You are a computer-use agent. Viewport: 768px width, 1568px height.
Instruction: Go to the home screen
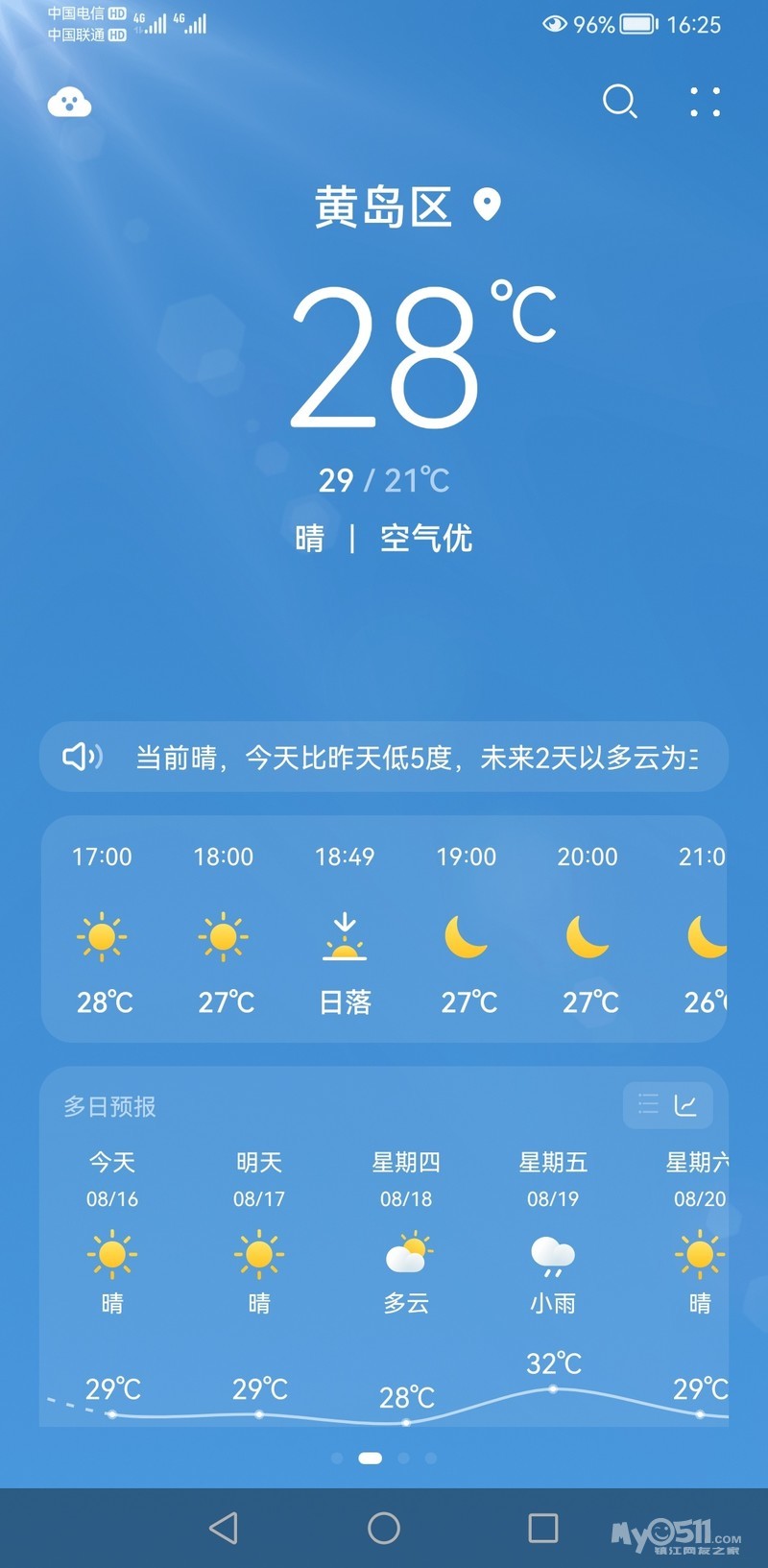pos(384,1528)
